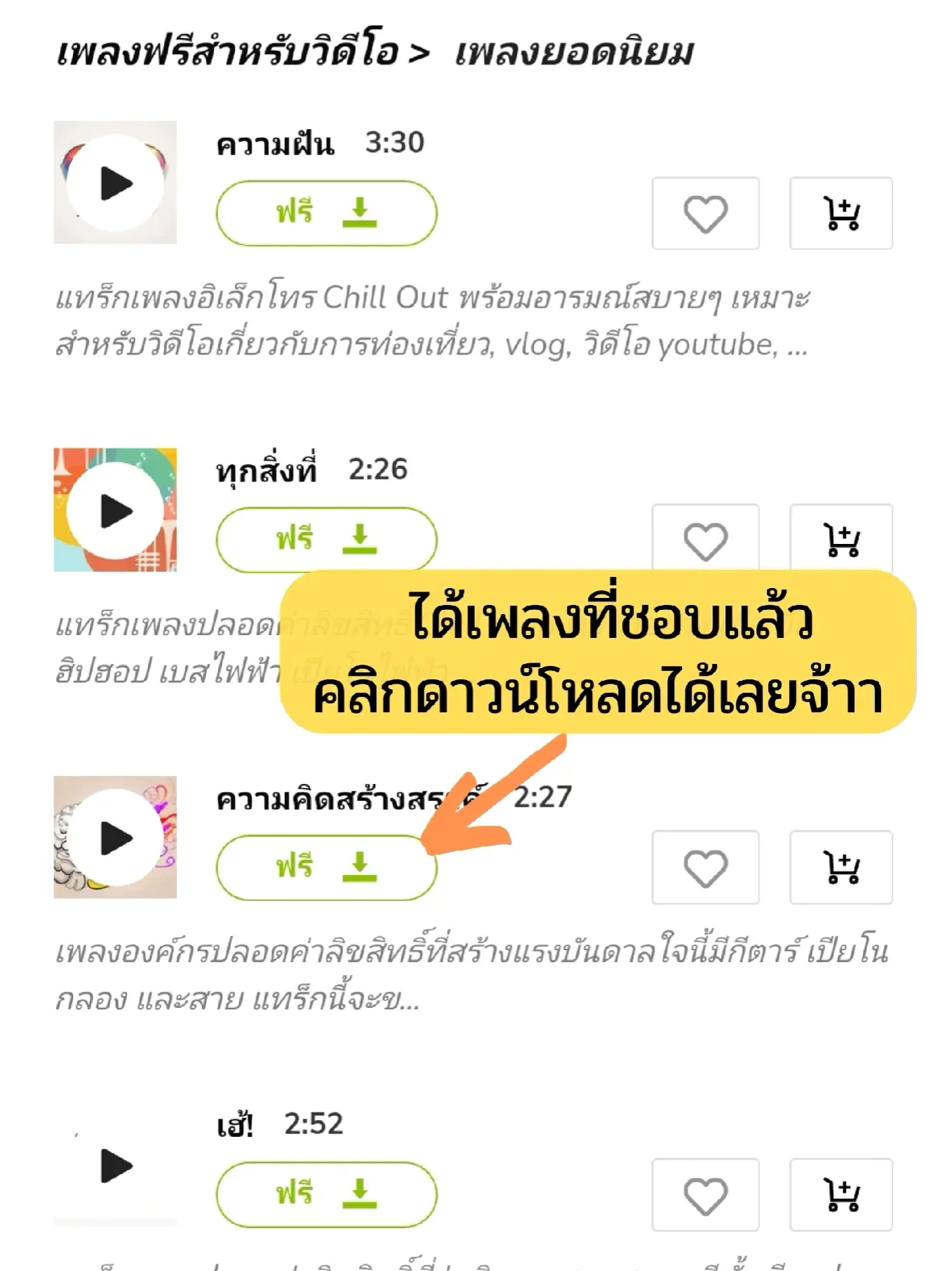Image resolution: width=952 pixels, height=1271 pixels.
Task: Play the track ความฝัน
Action: 115,183
